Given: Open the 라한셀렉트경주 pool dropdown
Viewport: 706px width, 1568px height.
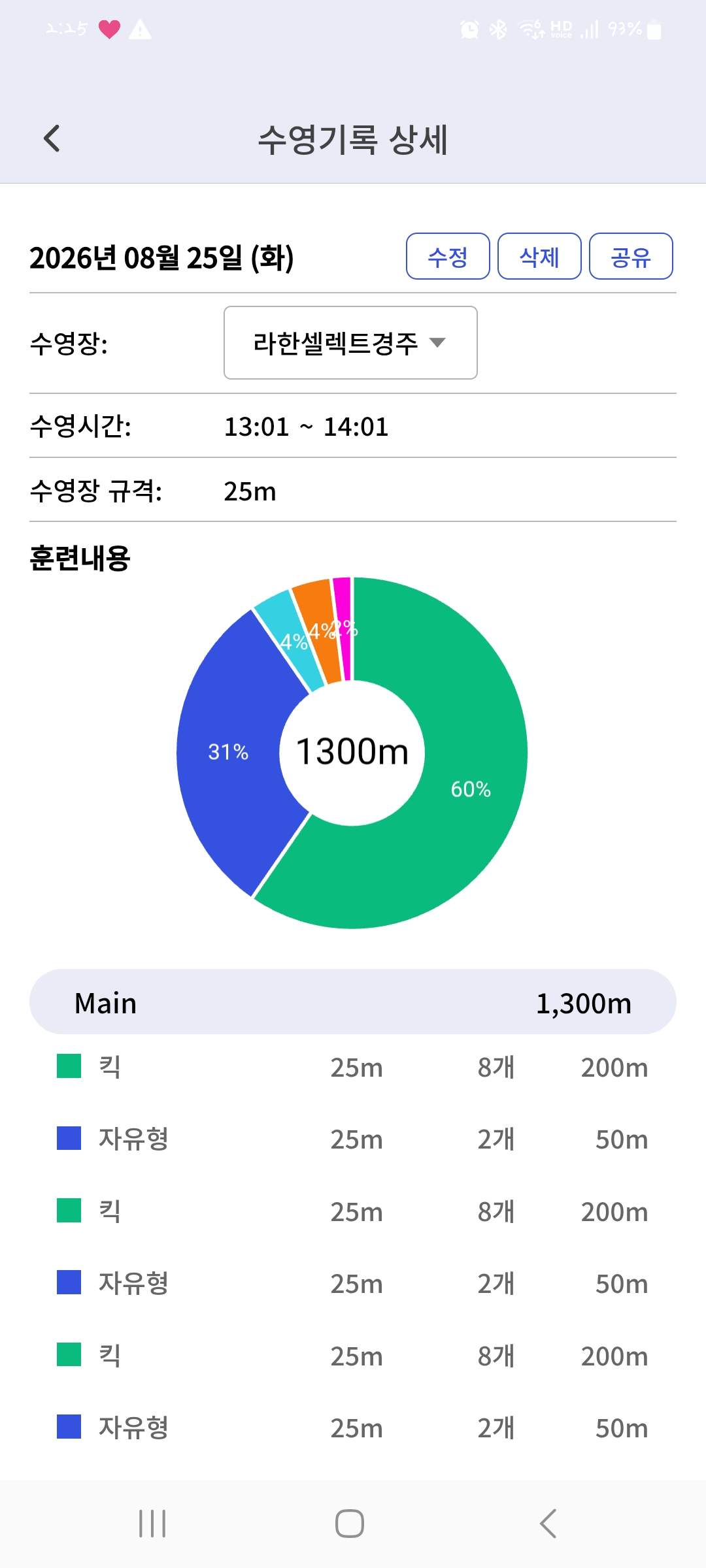Looking at the screenshot, I should [x=350, y=342].
